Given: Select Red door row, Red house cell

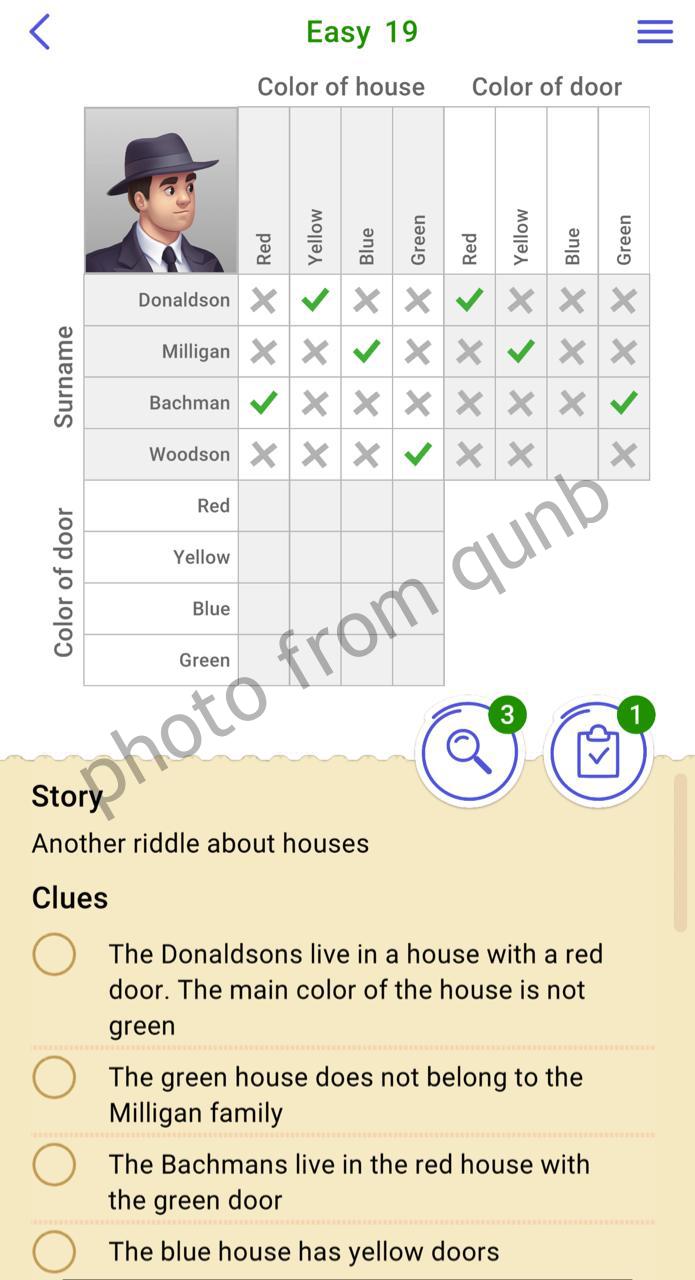Looking at the screenshot, I should pyautogui.click(x=264, y=506).
